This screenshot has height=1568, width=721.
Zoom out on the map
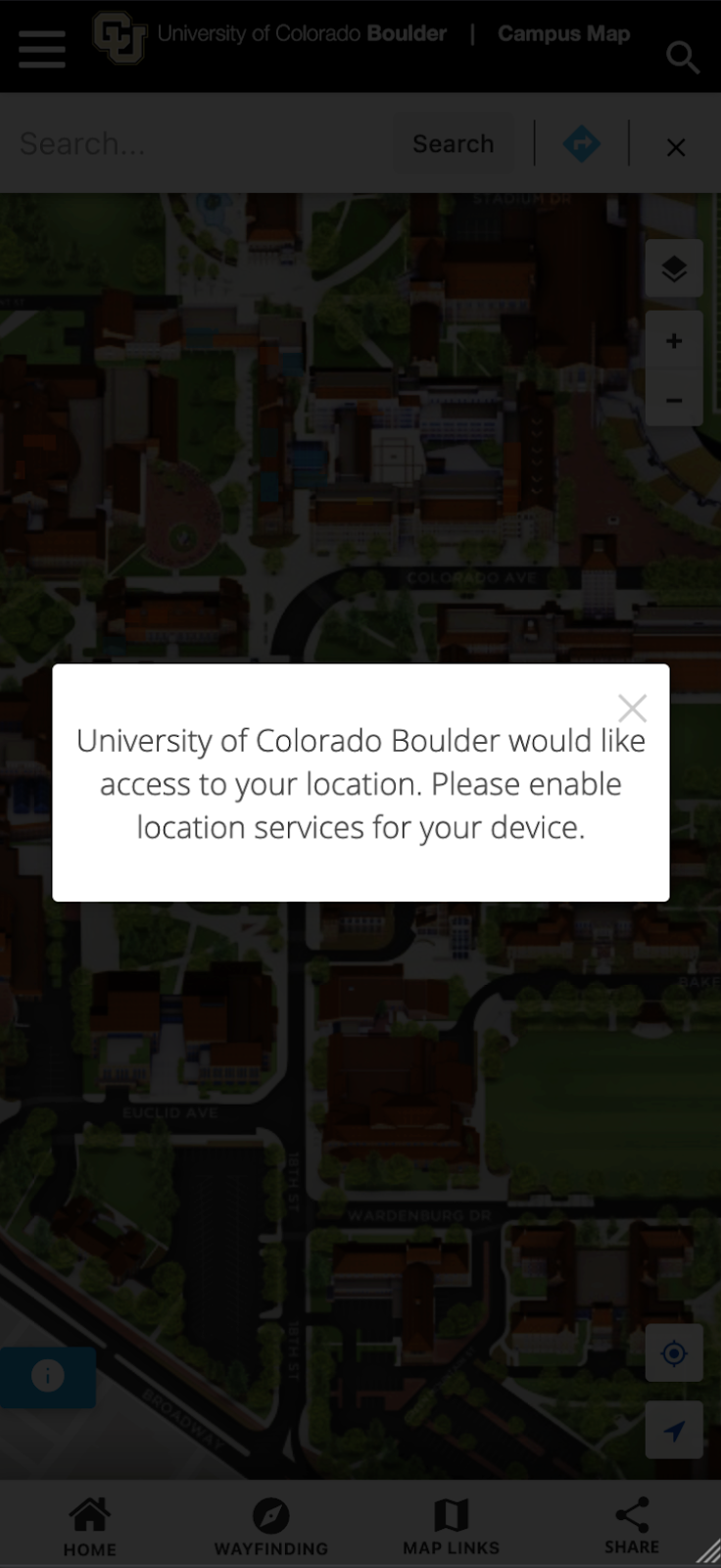674,400
